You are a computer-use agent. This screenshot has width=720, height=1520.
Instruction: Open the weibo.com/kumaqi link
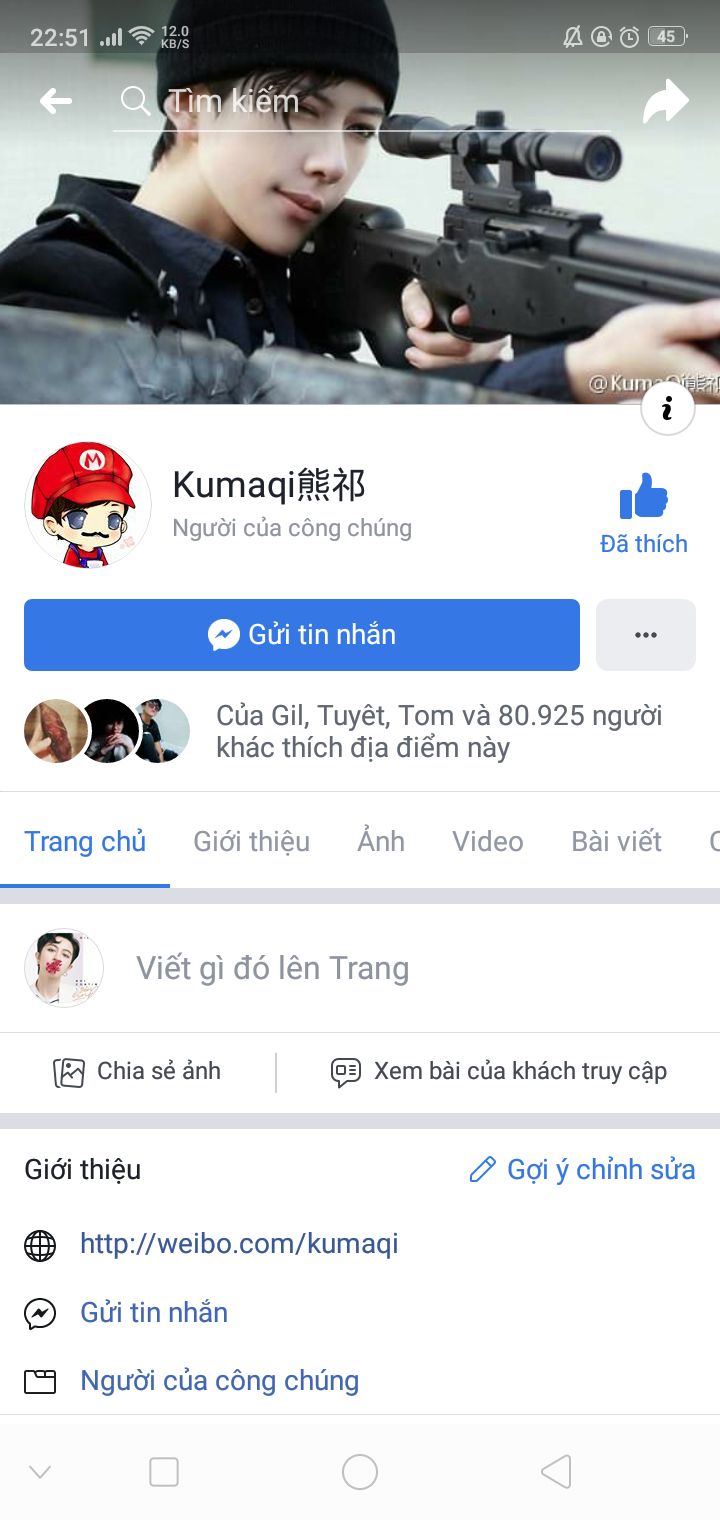pos(239,1244)
